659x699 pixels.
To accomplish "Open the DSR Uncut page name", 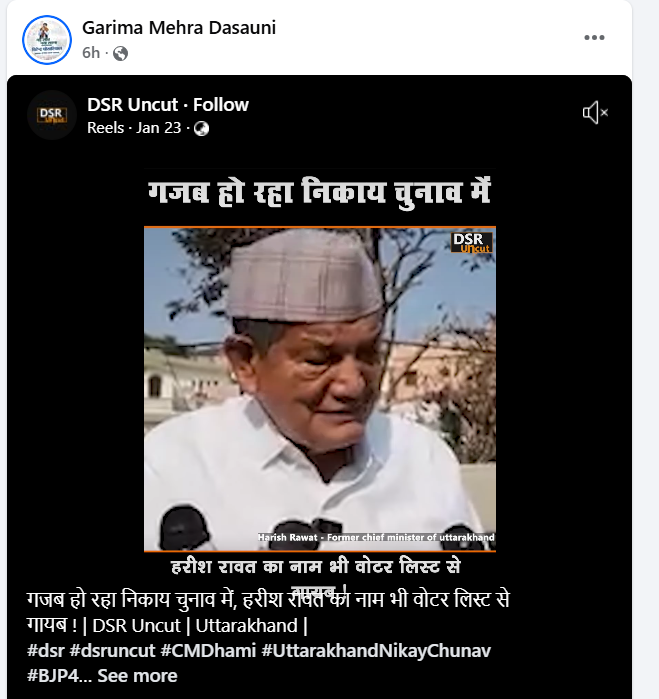I will 132,104.
